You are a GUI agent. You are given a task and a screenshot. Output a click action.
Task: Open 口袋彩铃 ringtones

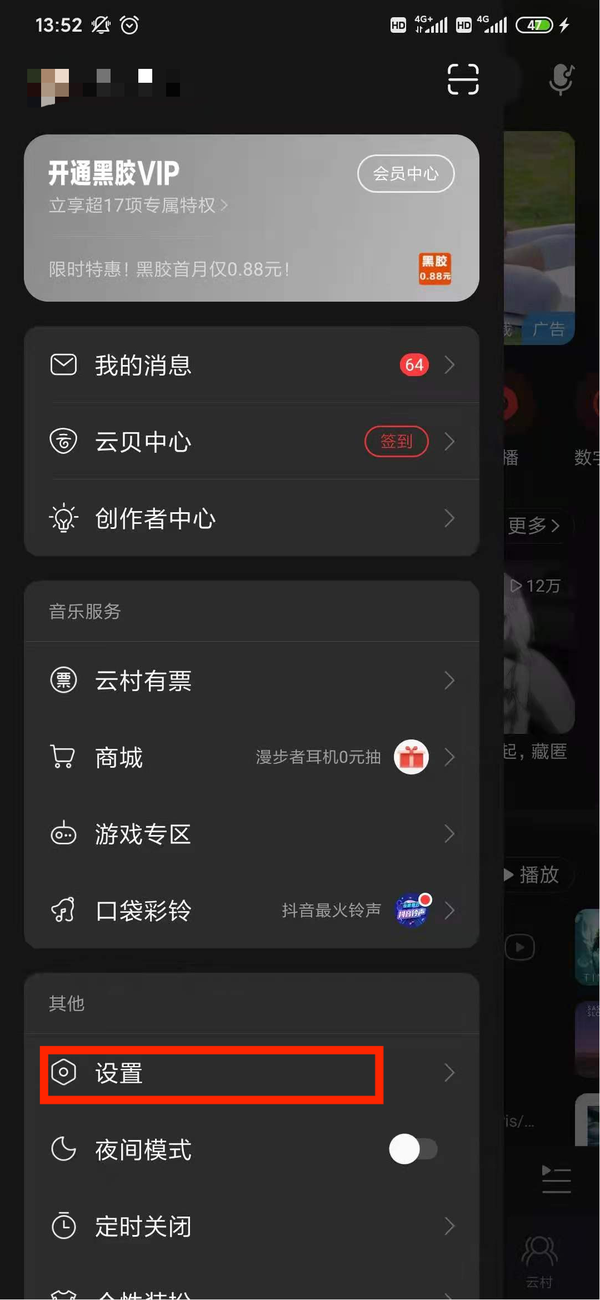click(x=250, y=911)
